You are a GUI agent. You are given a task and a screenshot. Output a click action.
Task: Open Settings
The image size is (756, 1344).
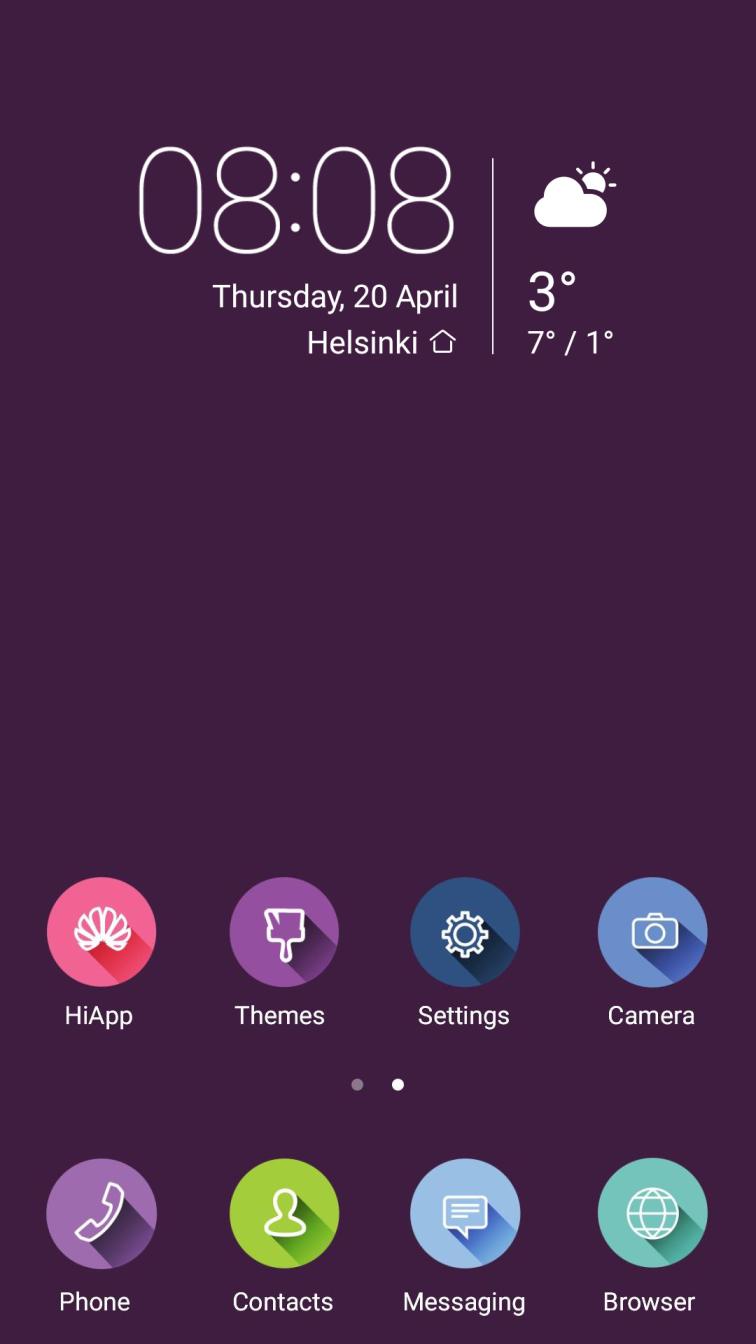[x=465, y=932]
